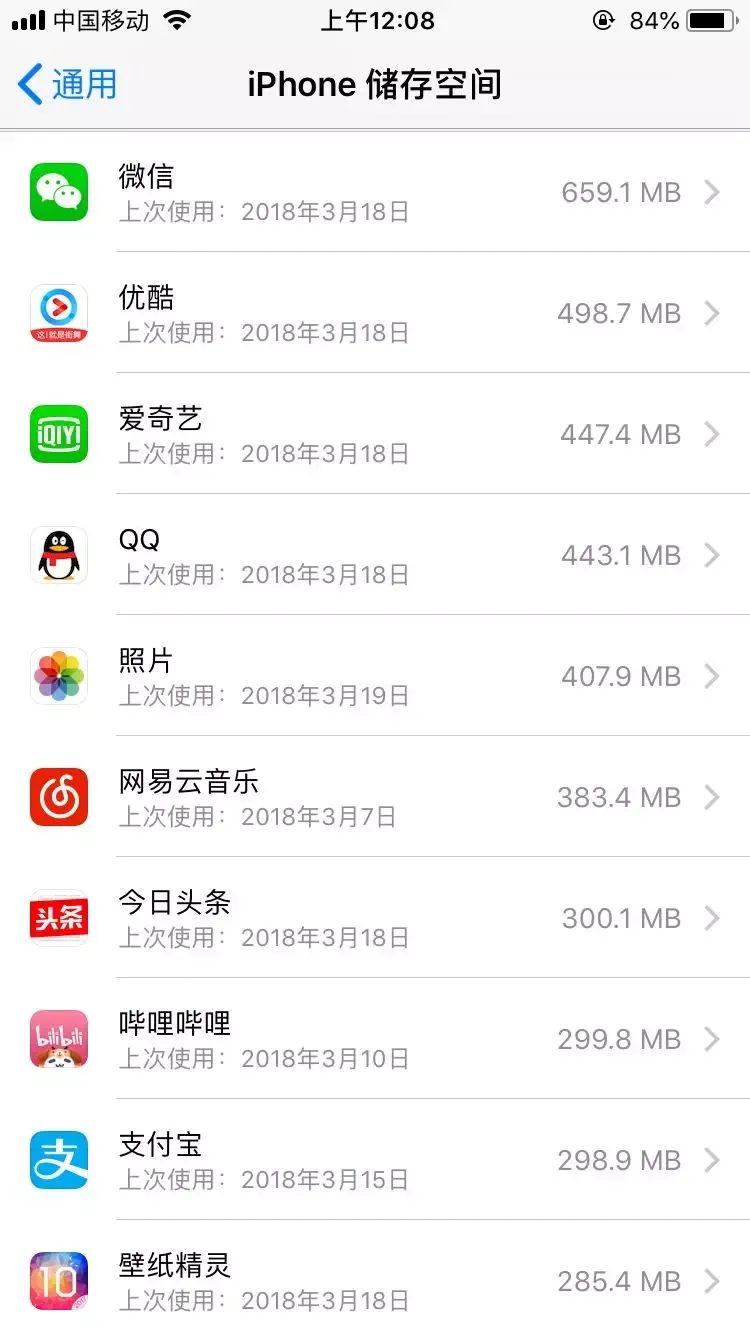This screenshot has width=750, height=1334.
Task: Select the Photos (照片) flower icon
Action: pos(58,676)
